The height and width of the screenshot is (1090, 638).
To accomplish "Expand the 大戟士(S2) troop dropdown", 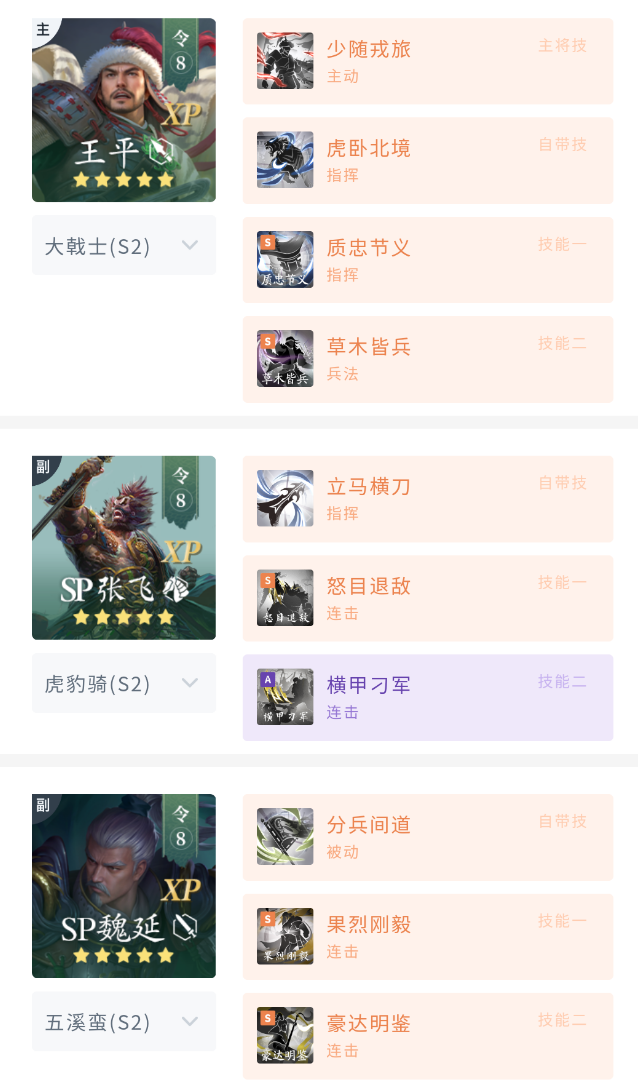I will point(124,245).
